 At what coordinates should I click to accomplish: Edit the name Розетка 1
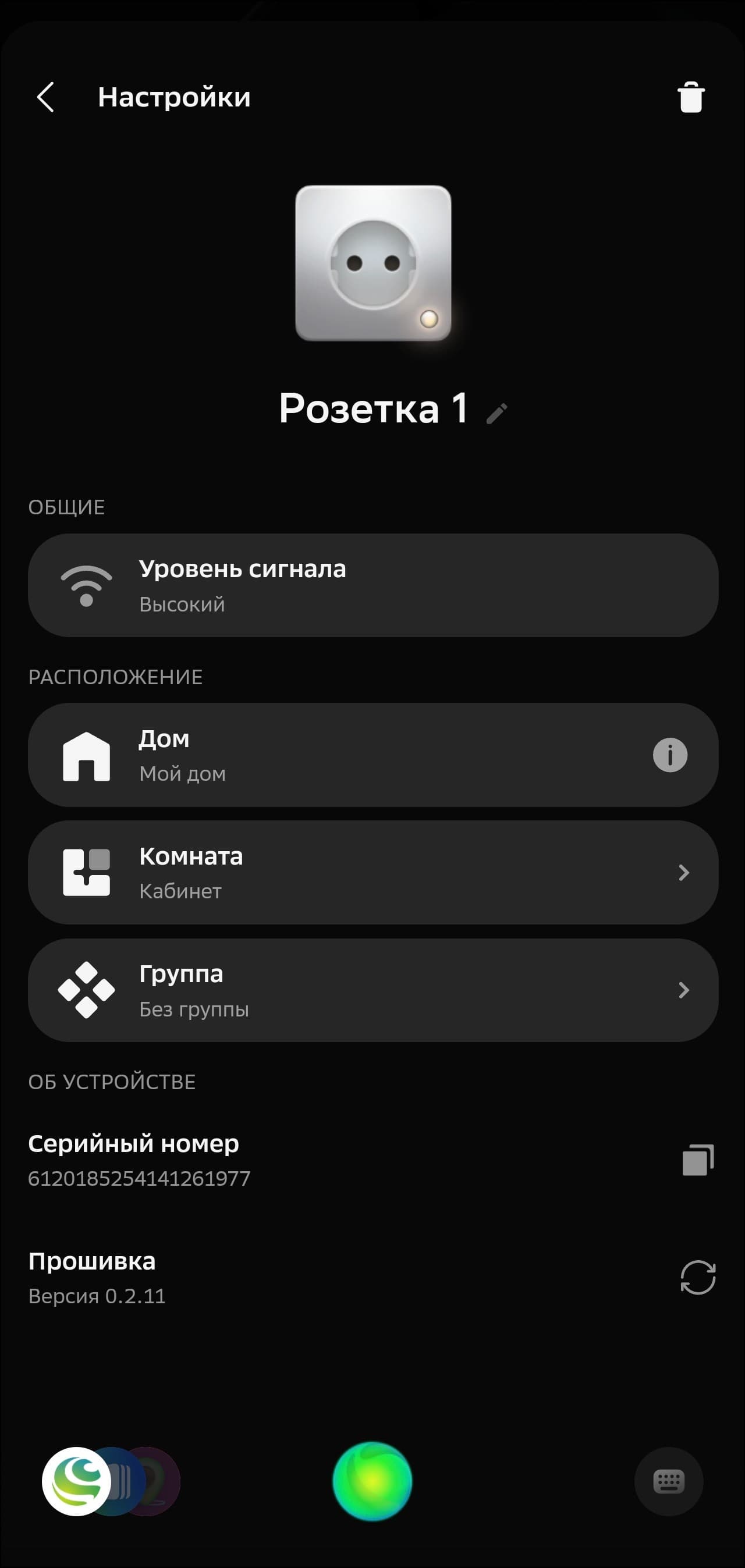497,413
